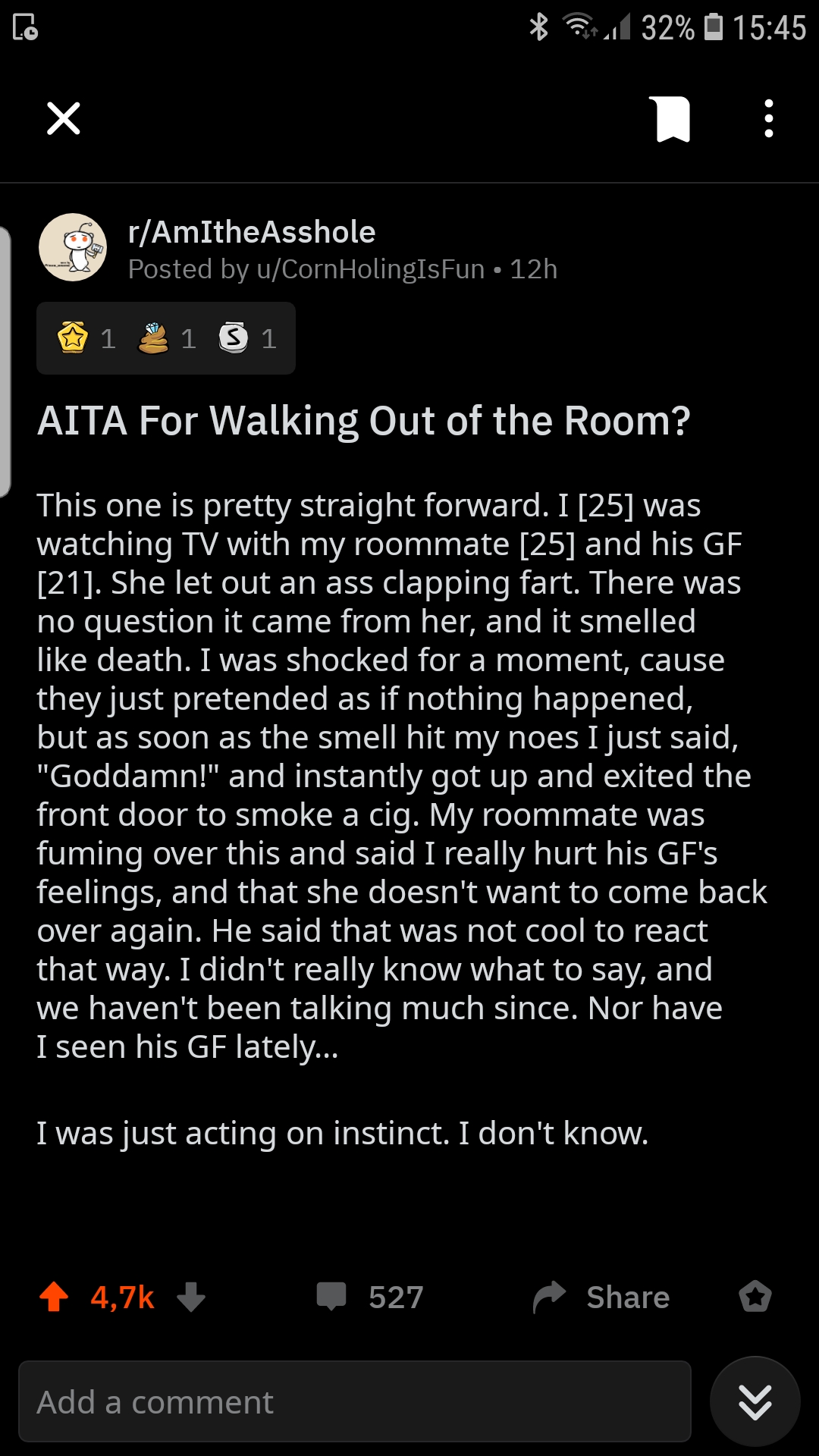
Task: Give an award to this post
Action: click(755, 1297)
